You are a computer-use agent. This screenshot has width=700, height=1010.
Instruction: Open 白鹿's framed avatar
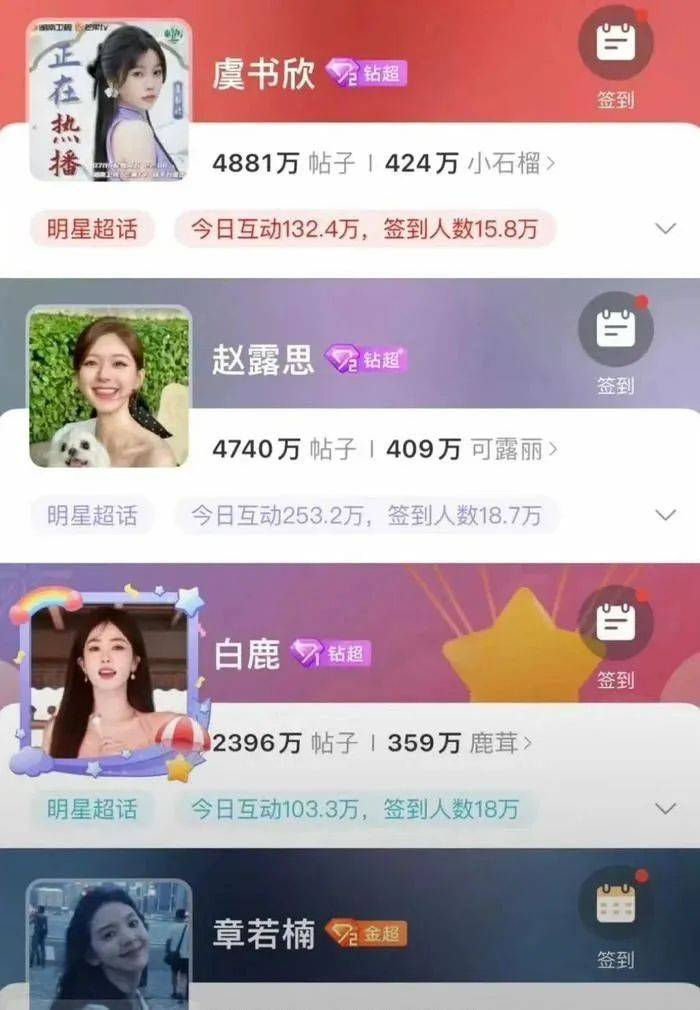click(x=109, y=682)
